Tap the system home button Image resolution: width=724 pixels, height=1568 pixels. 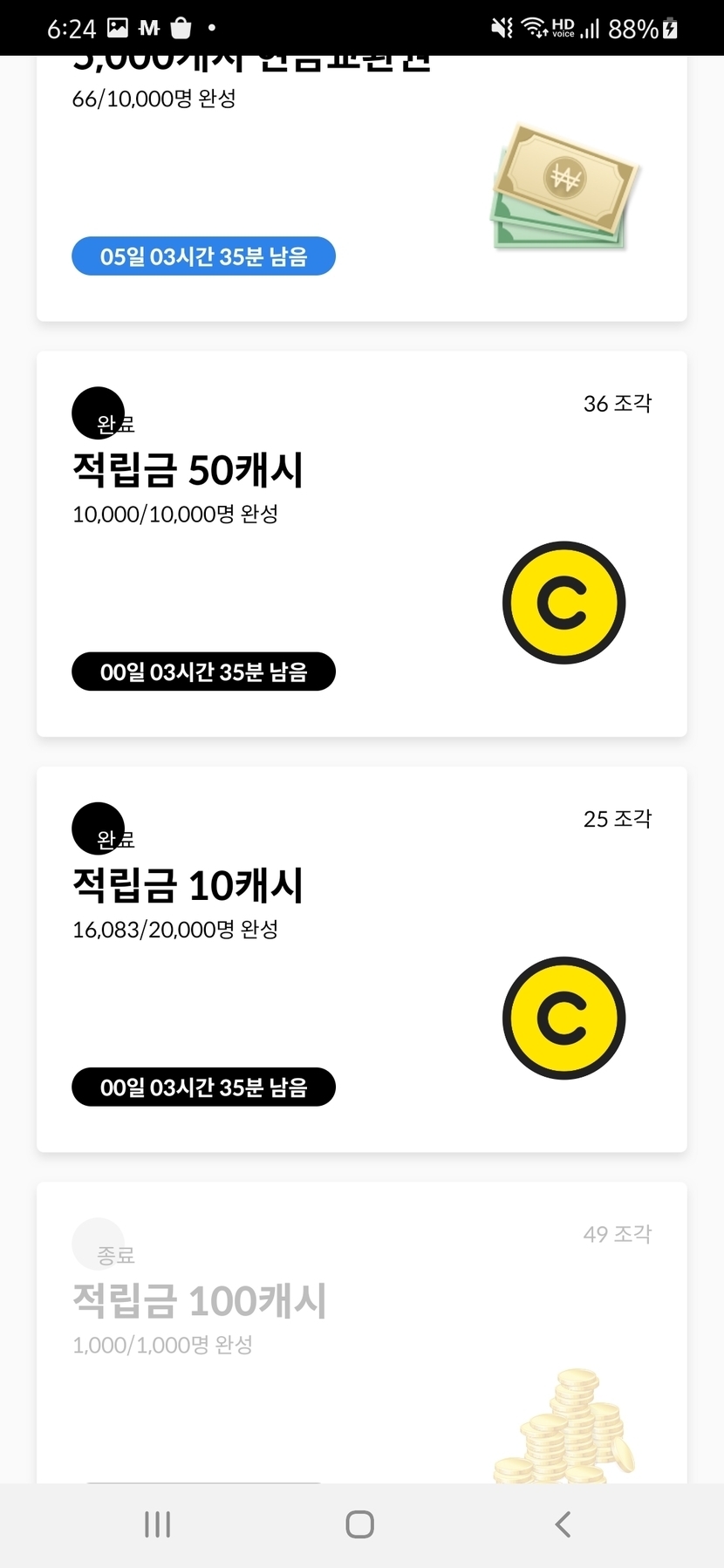click(360, 1524)
